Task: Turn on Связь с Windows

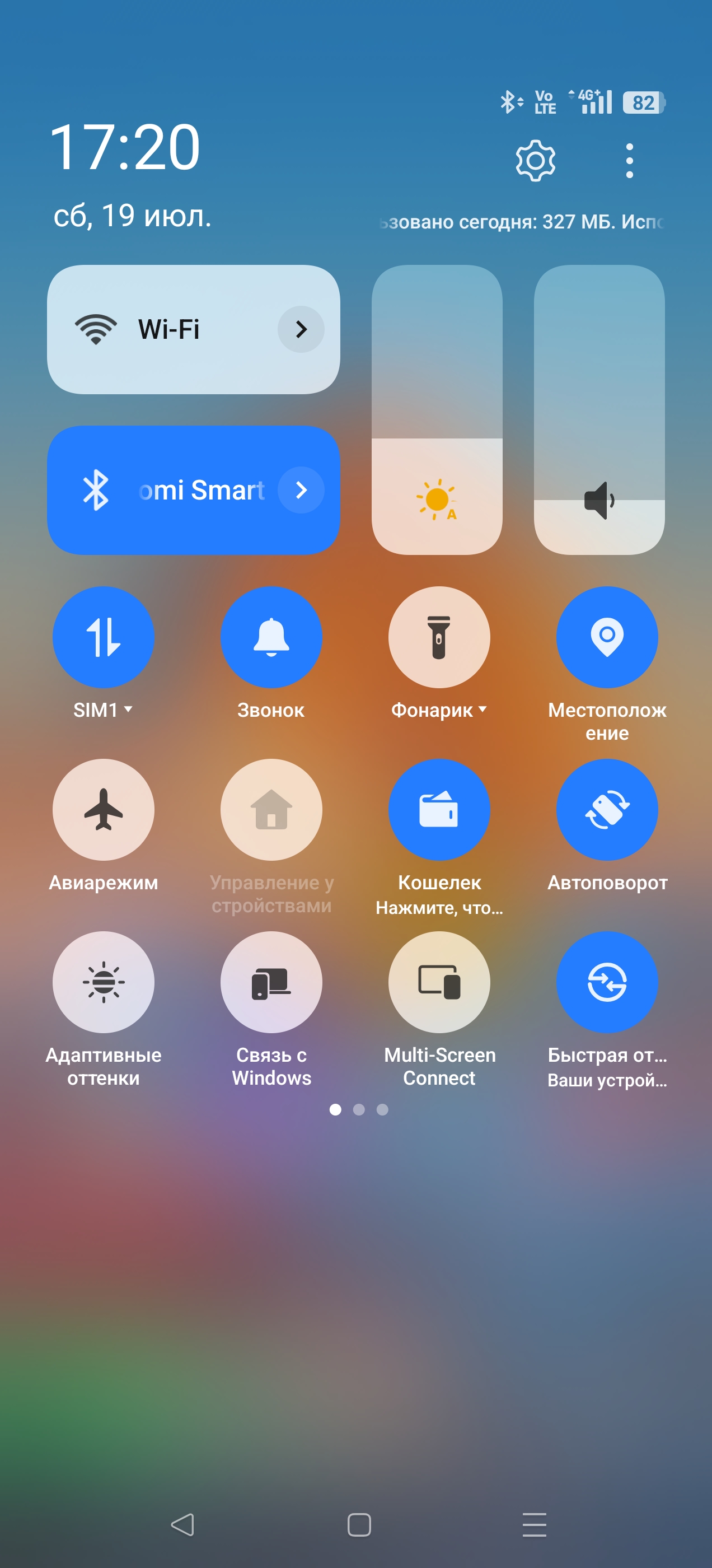Action: pyautogui.click(x=271, y=982)
